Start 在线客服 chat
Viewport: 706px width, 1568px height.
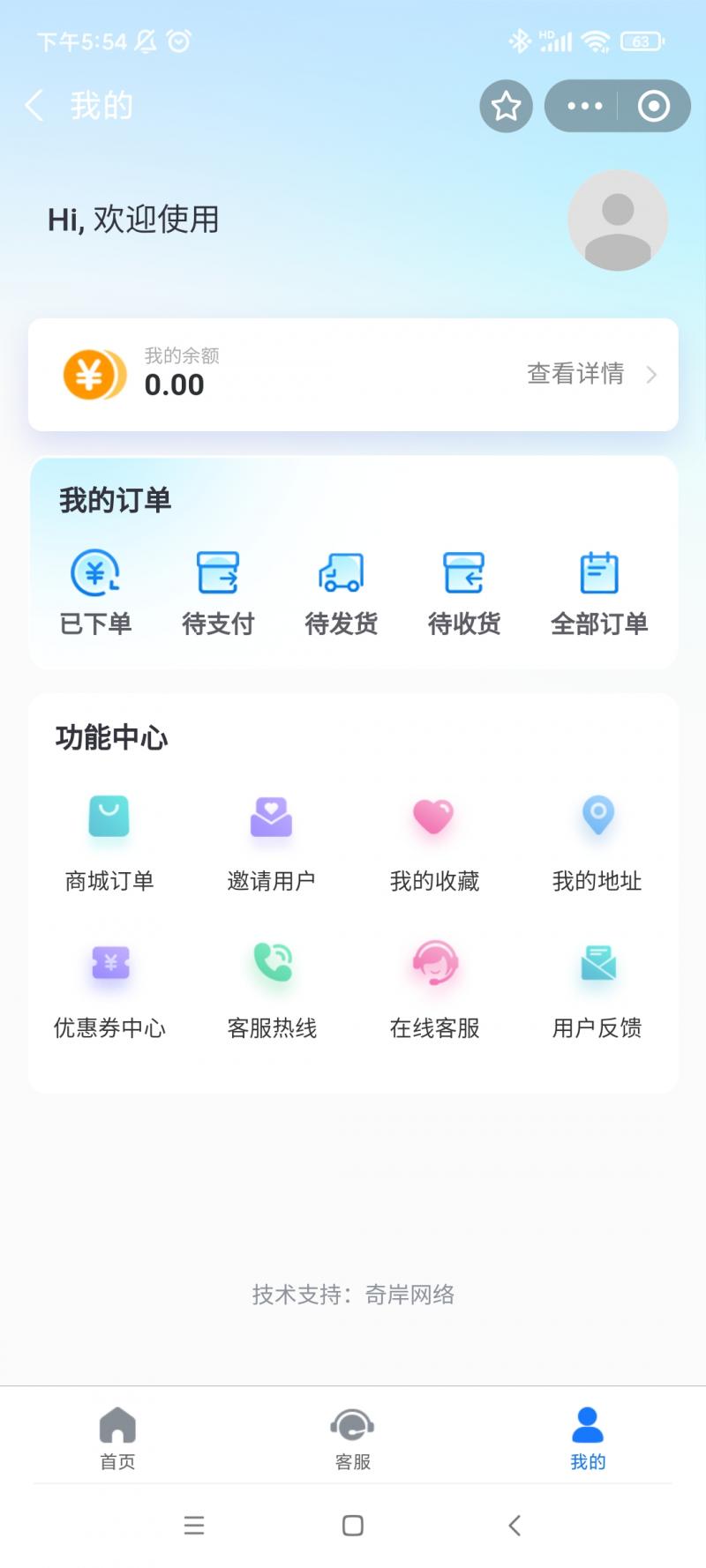434,989
